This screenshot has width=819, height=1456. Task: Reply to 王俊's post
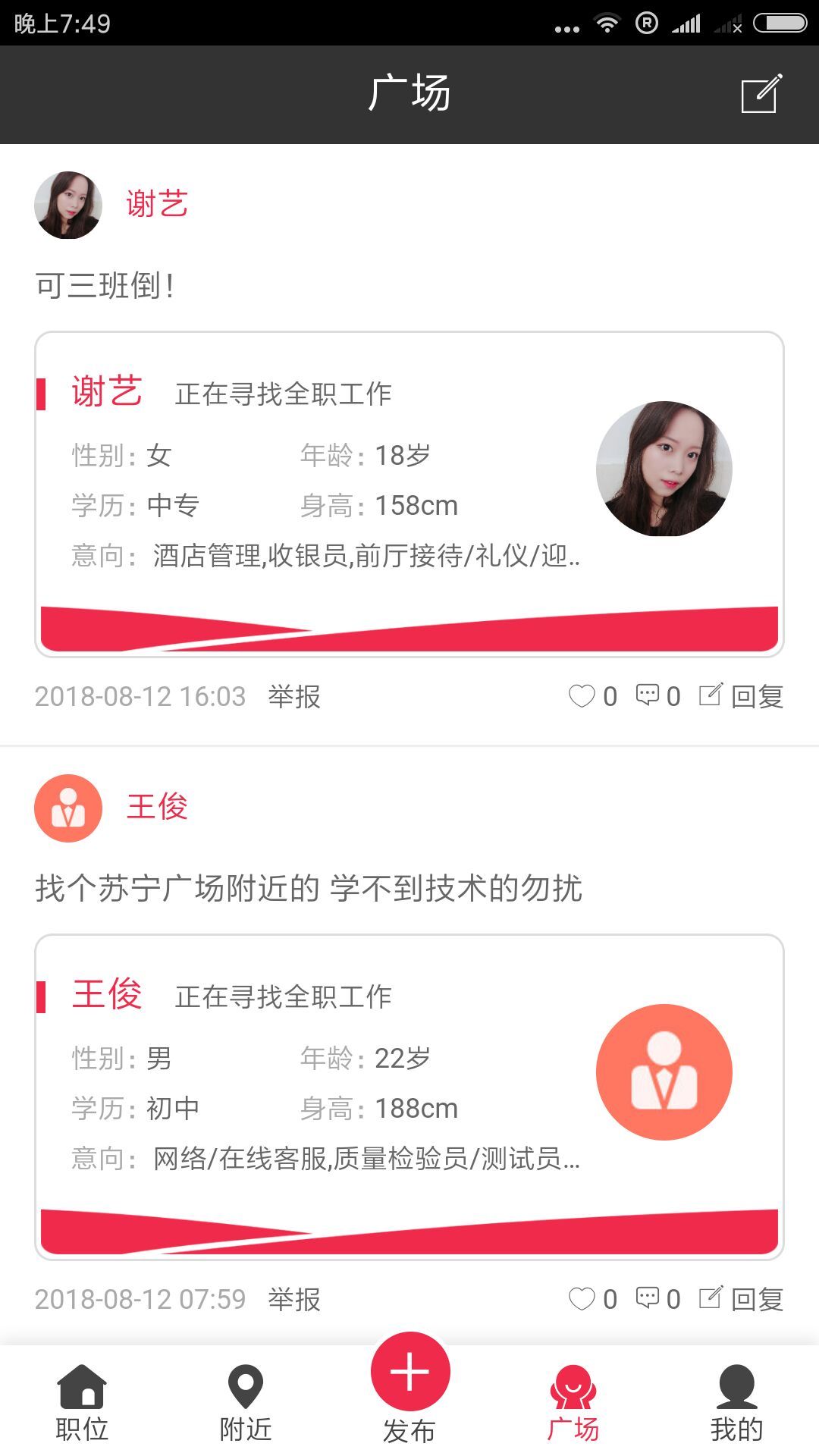pyautogui.click(x=742, y=1298)
